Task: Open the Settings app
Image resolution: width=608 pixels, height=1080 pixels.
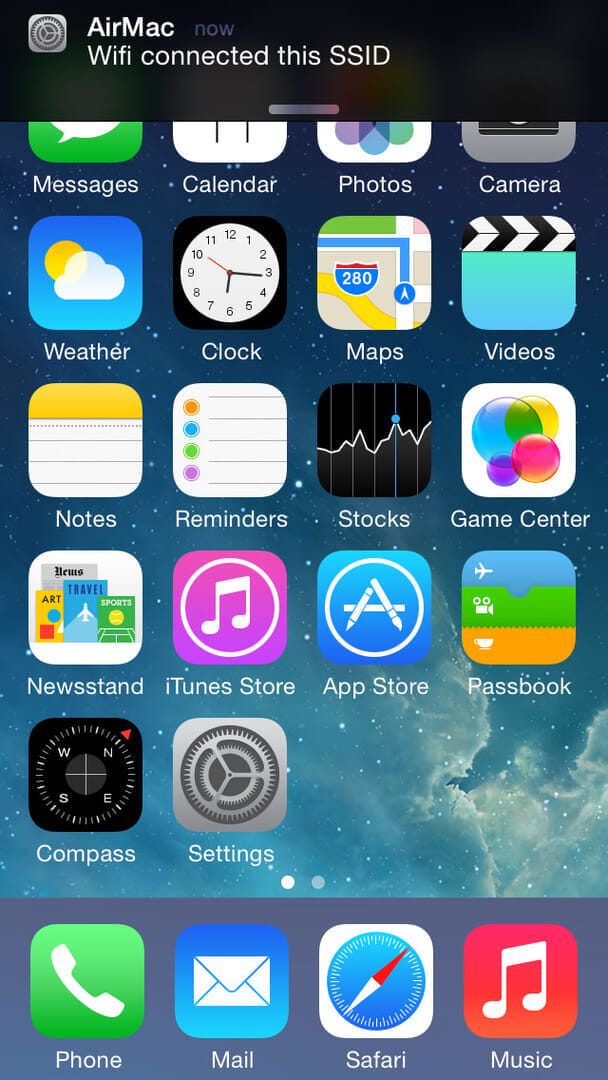Action: pos(230,774)
